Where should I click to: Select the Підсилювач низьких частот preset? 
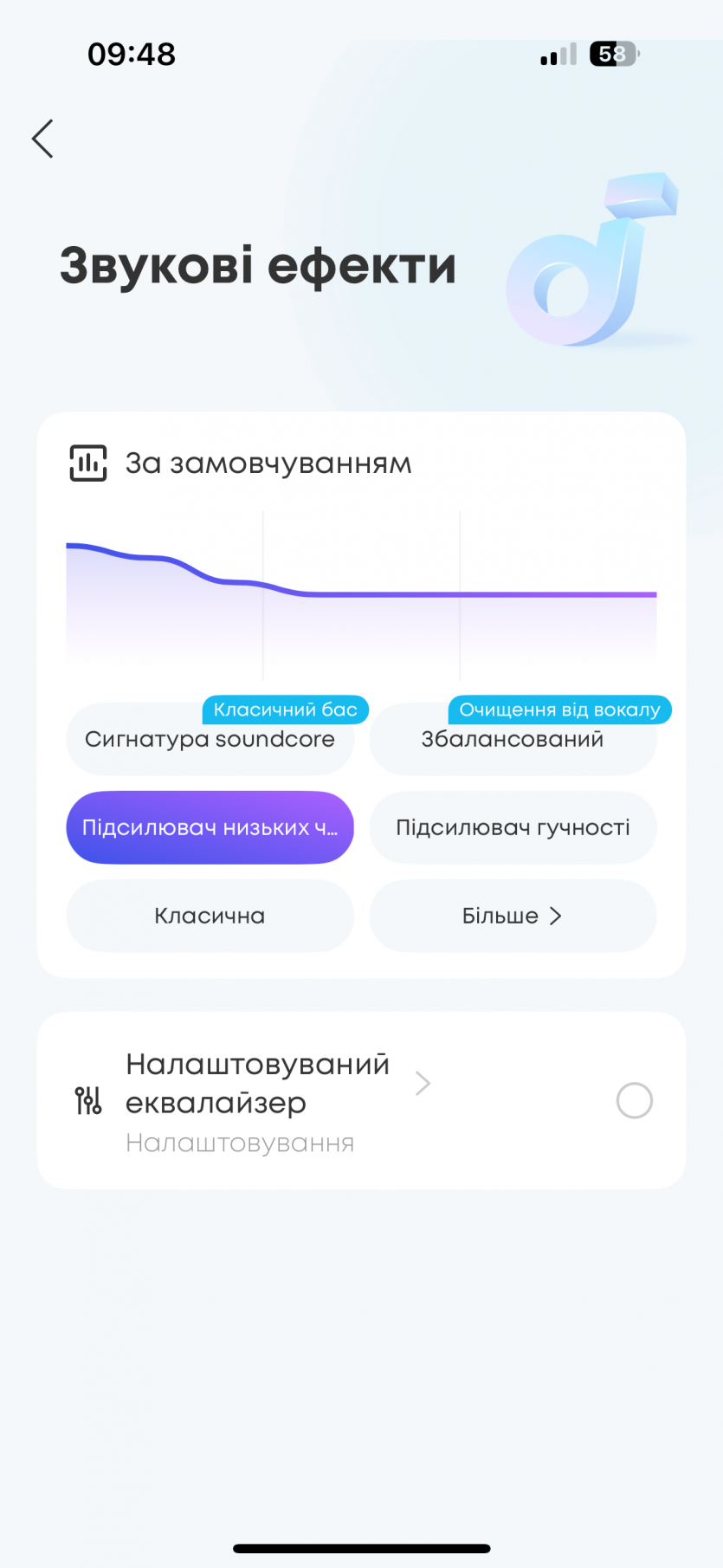click(210, 827)
